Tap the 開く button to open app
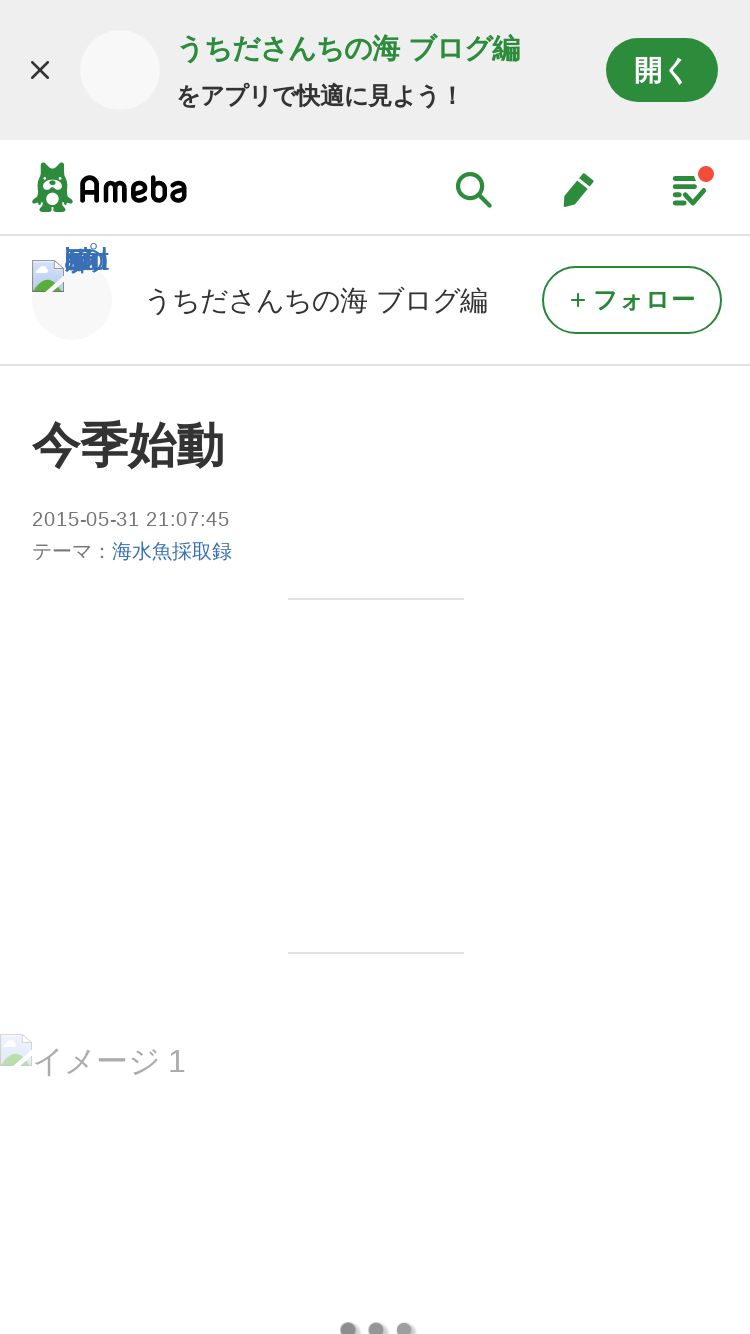This screenshot has width=750, height=1334. coord(662,70)
